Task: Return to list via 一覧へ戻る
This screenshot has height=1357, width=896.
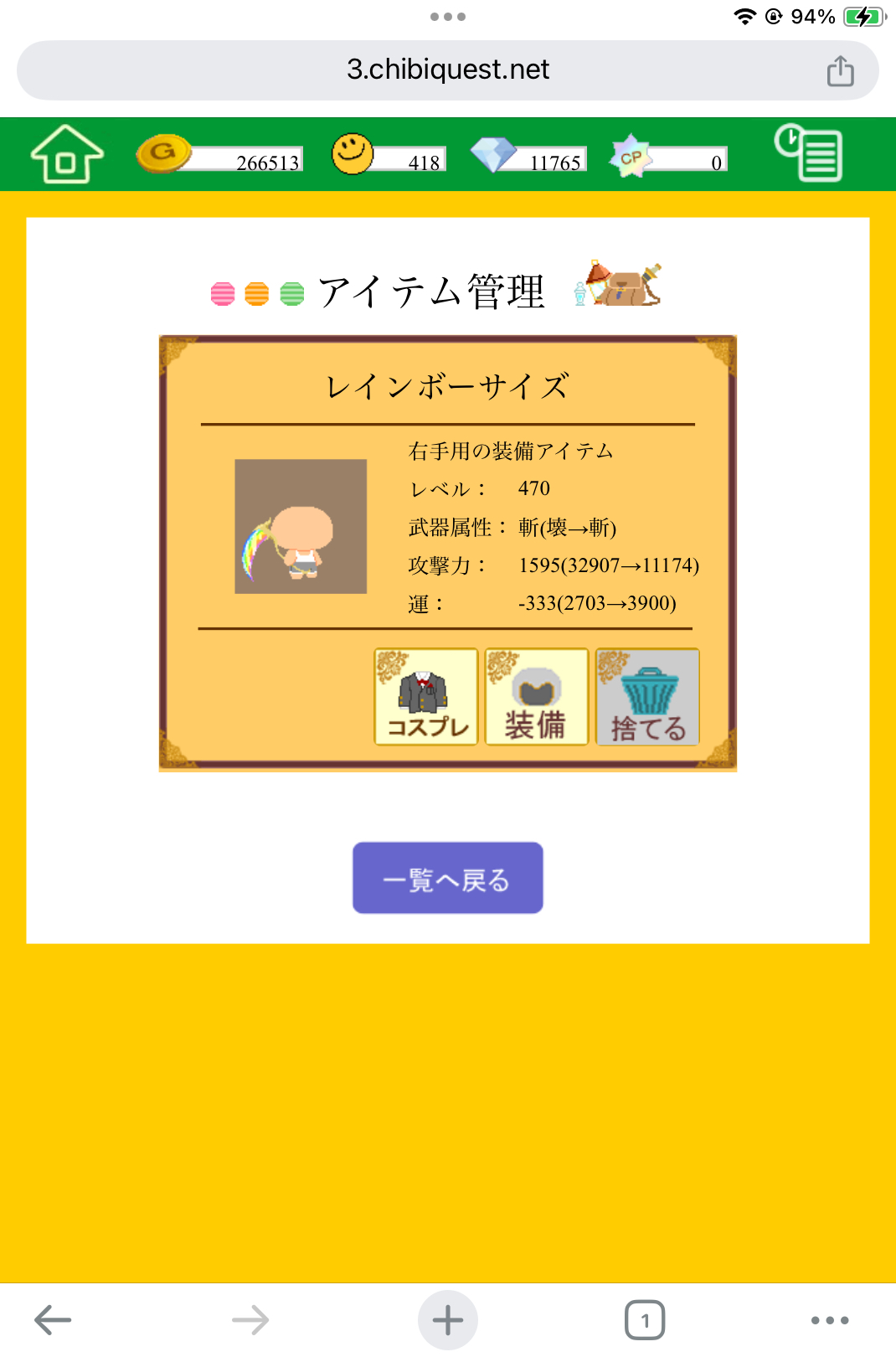Action: click(447, 878)
